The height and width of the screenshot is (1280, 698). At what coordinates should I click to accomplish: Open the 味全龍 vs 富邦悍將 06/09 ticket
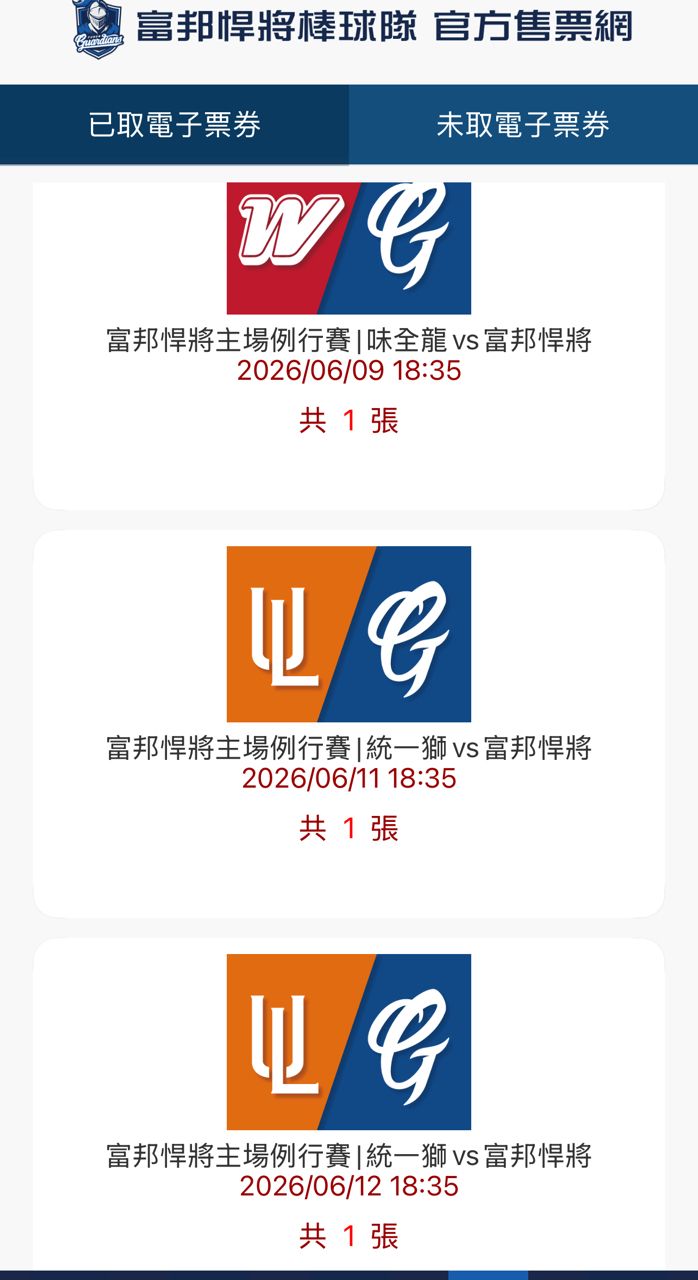pos(348,340)
